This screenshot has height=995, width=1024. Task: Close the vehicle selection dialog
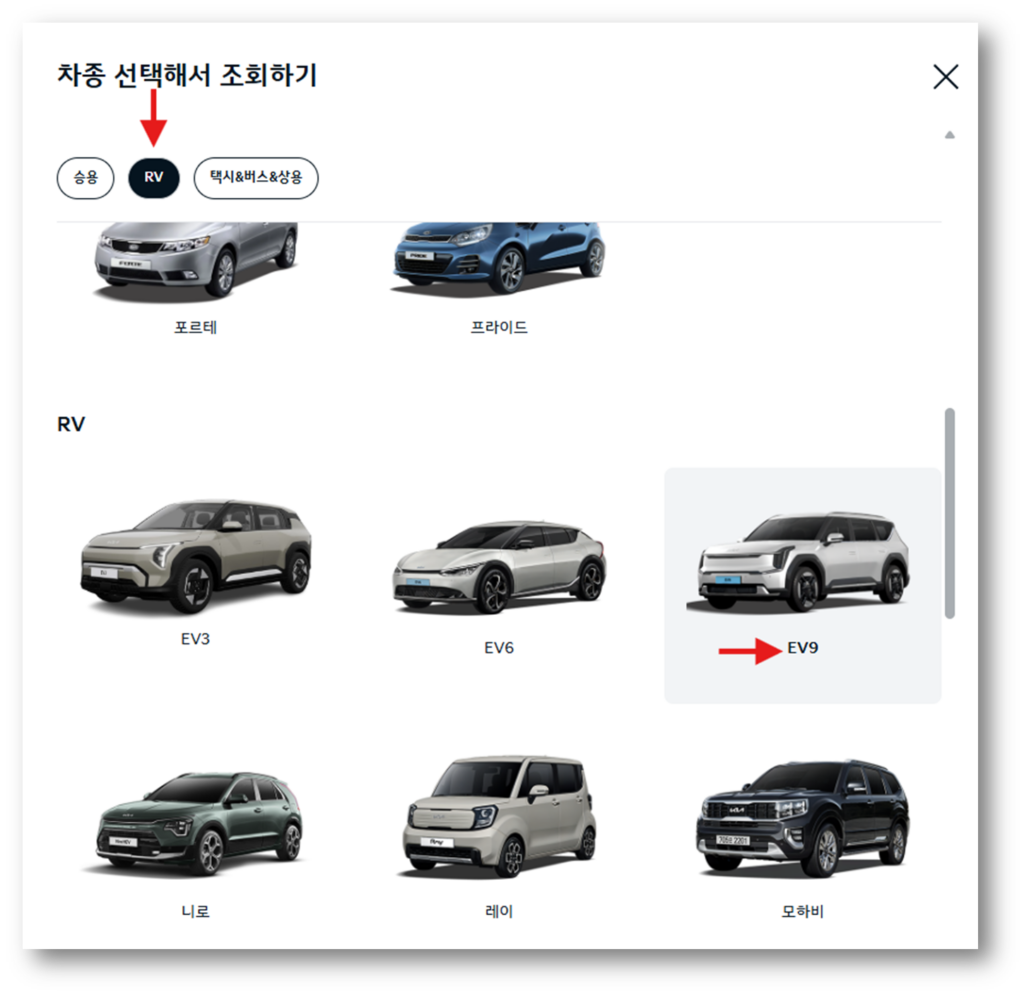tap(945, 77)
